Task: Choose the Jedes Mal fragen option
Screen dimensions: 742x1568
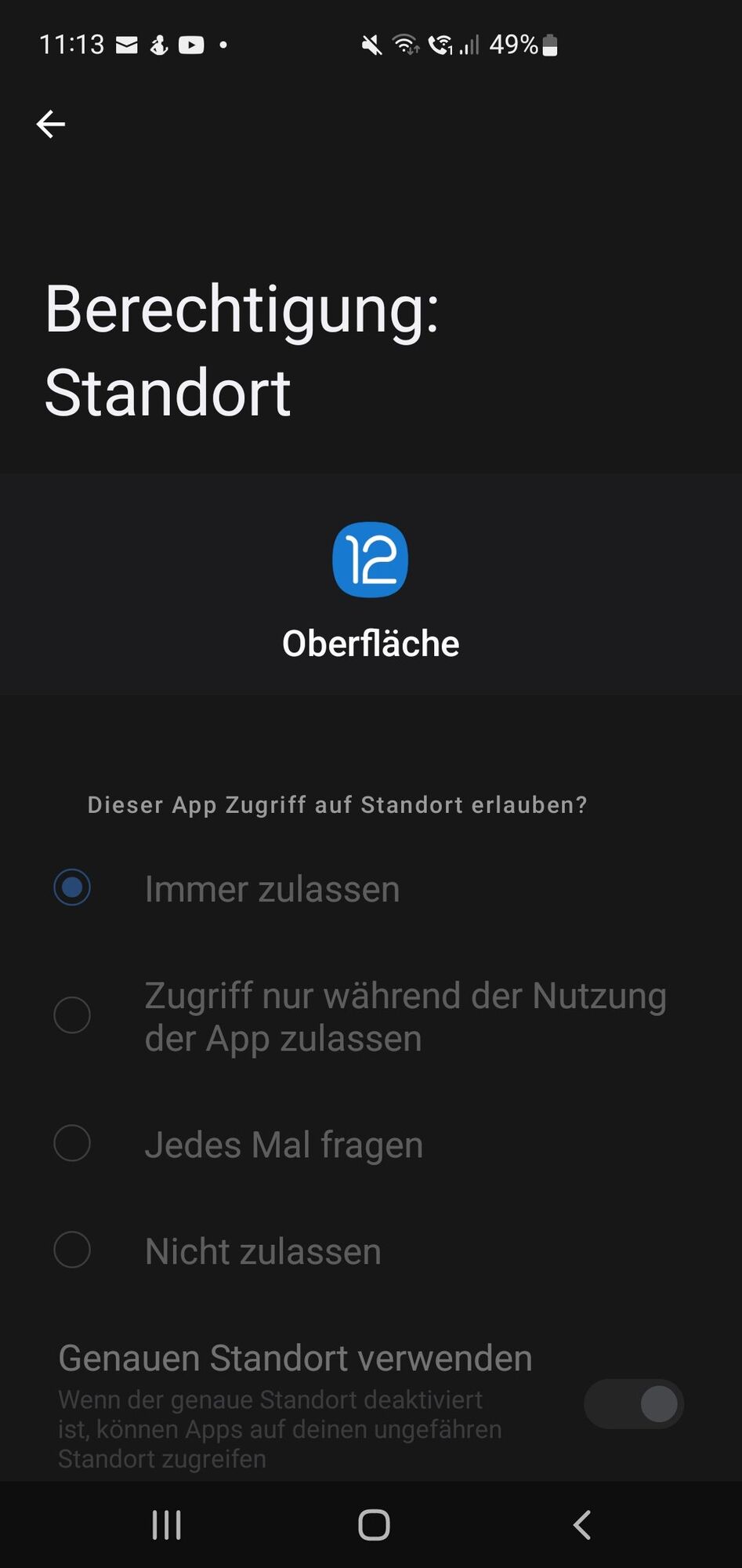Action: pos(71,1144)
